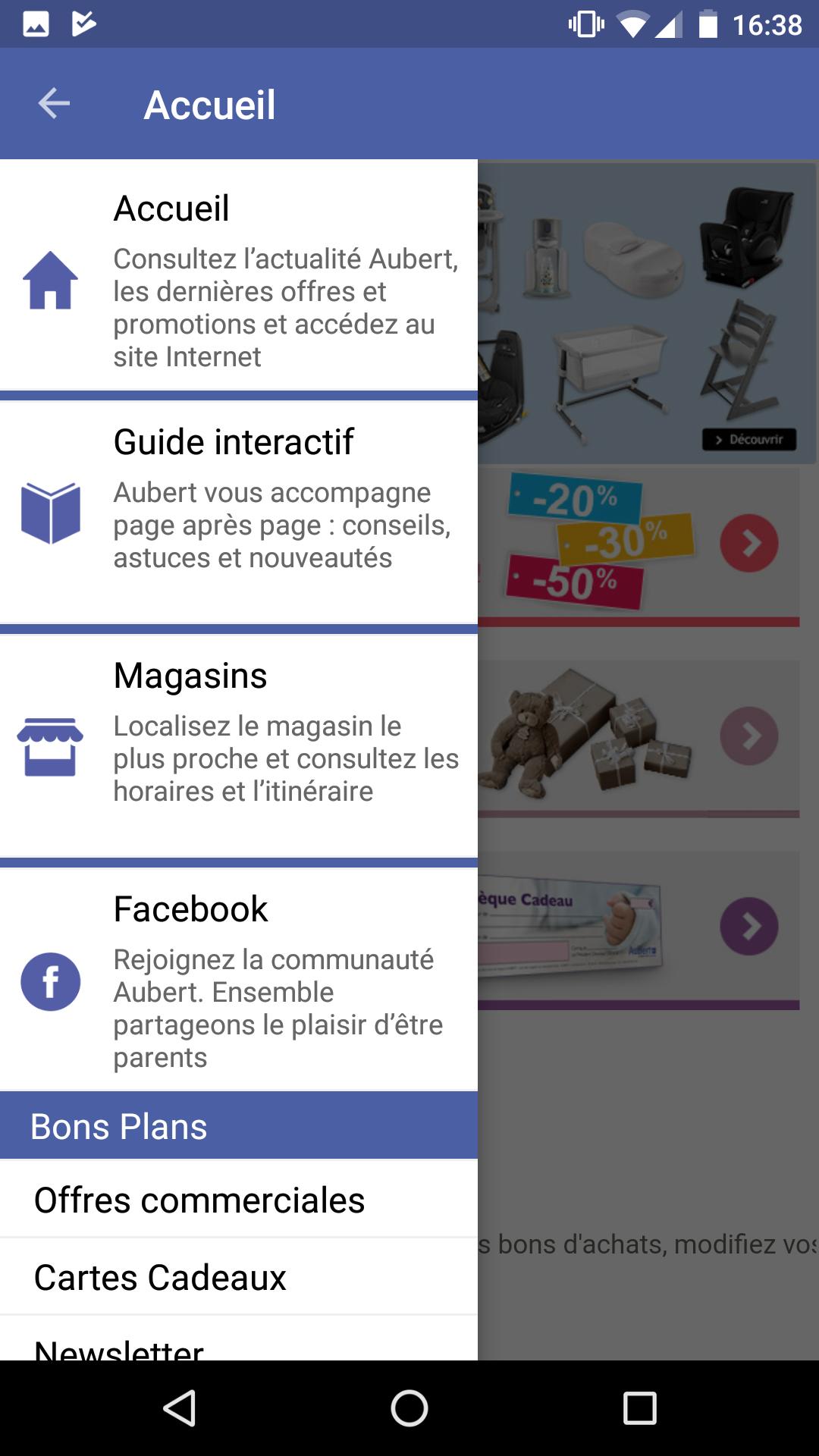The height and width of the screenshot is (1456, 819).
Task: Open the recent apps view
Action: pyautogui.click(x=639, y=1409)
